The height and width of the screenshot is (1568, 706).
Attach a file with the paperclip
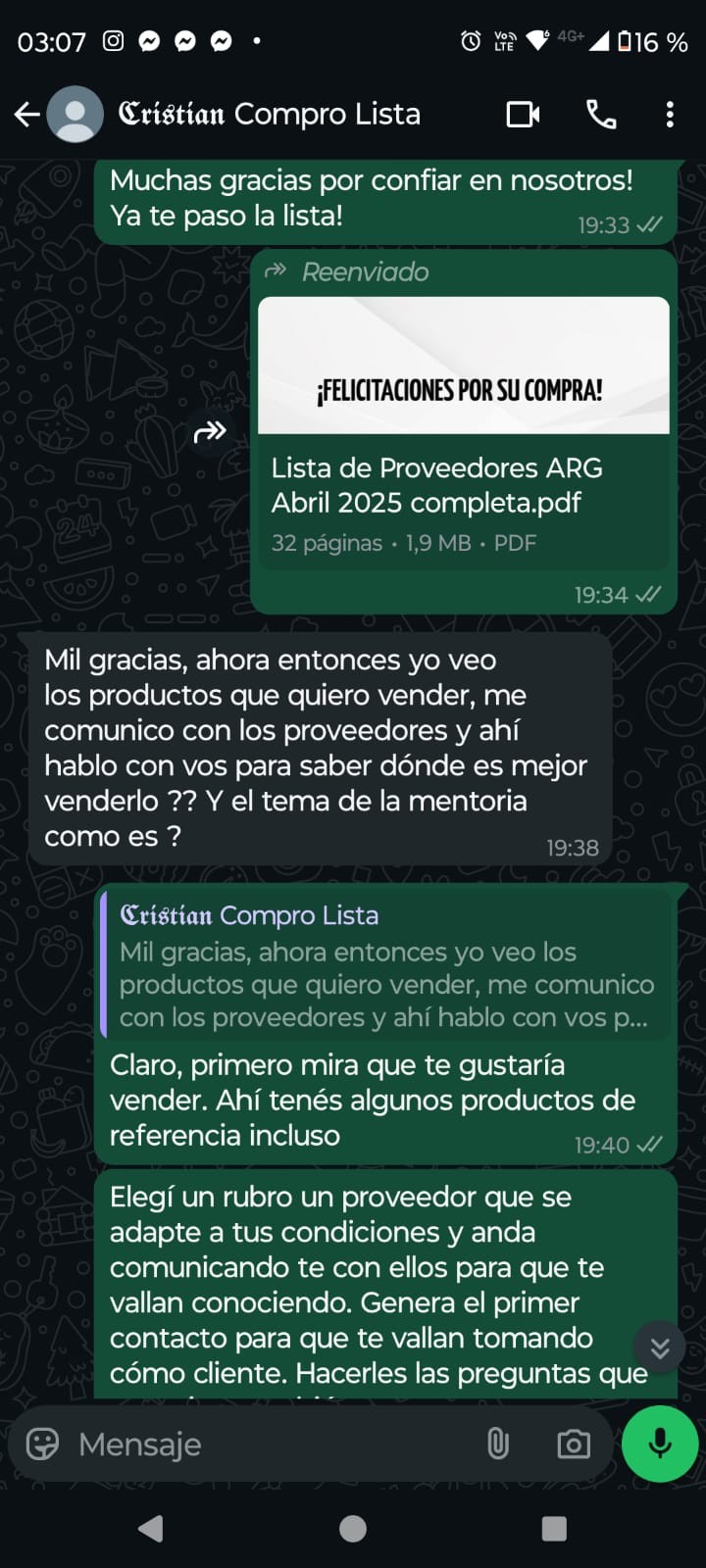(498, 1444)
